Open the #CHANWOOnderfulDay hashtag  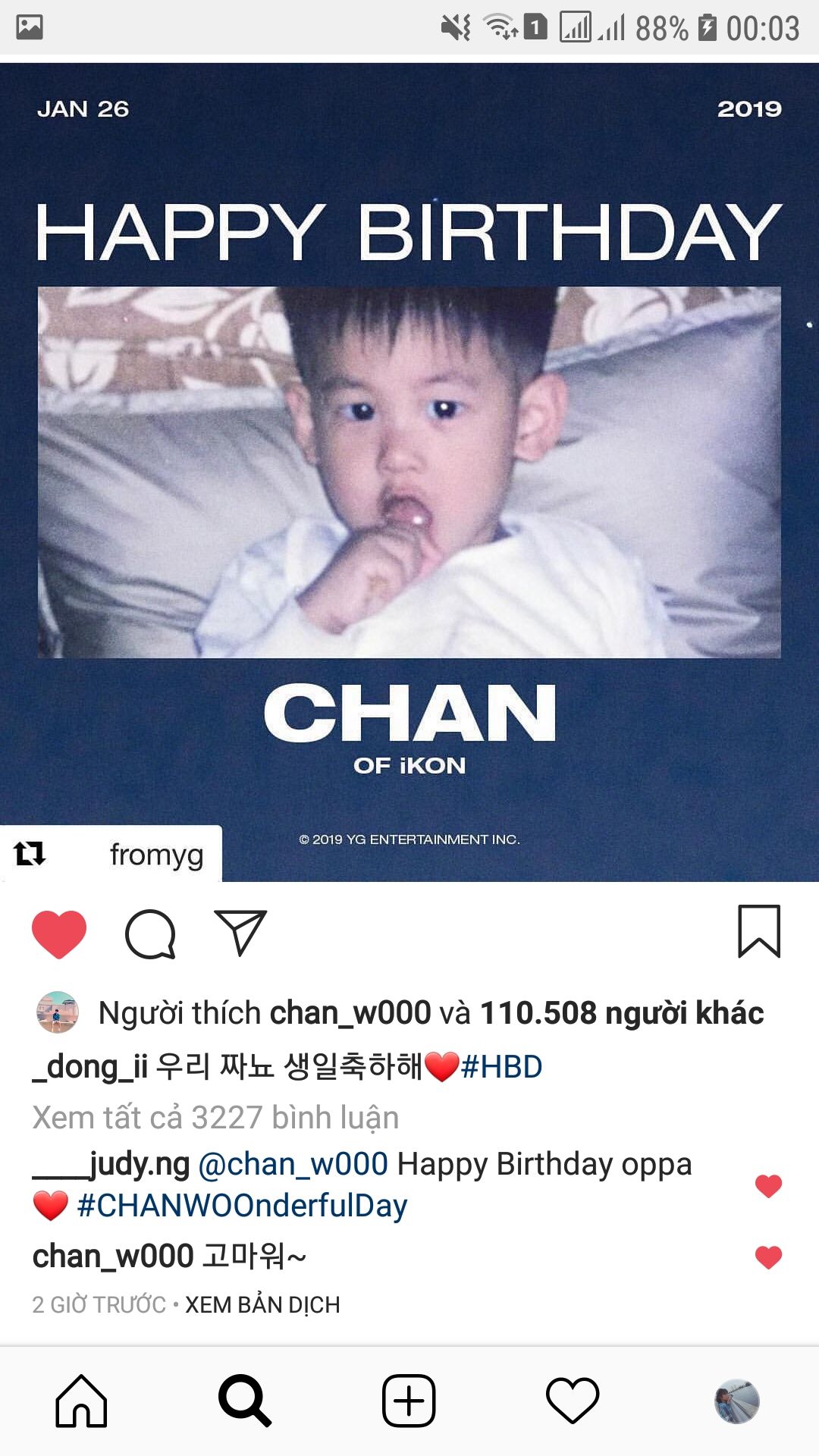[x=242, y=1205]
